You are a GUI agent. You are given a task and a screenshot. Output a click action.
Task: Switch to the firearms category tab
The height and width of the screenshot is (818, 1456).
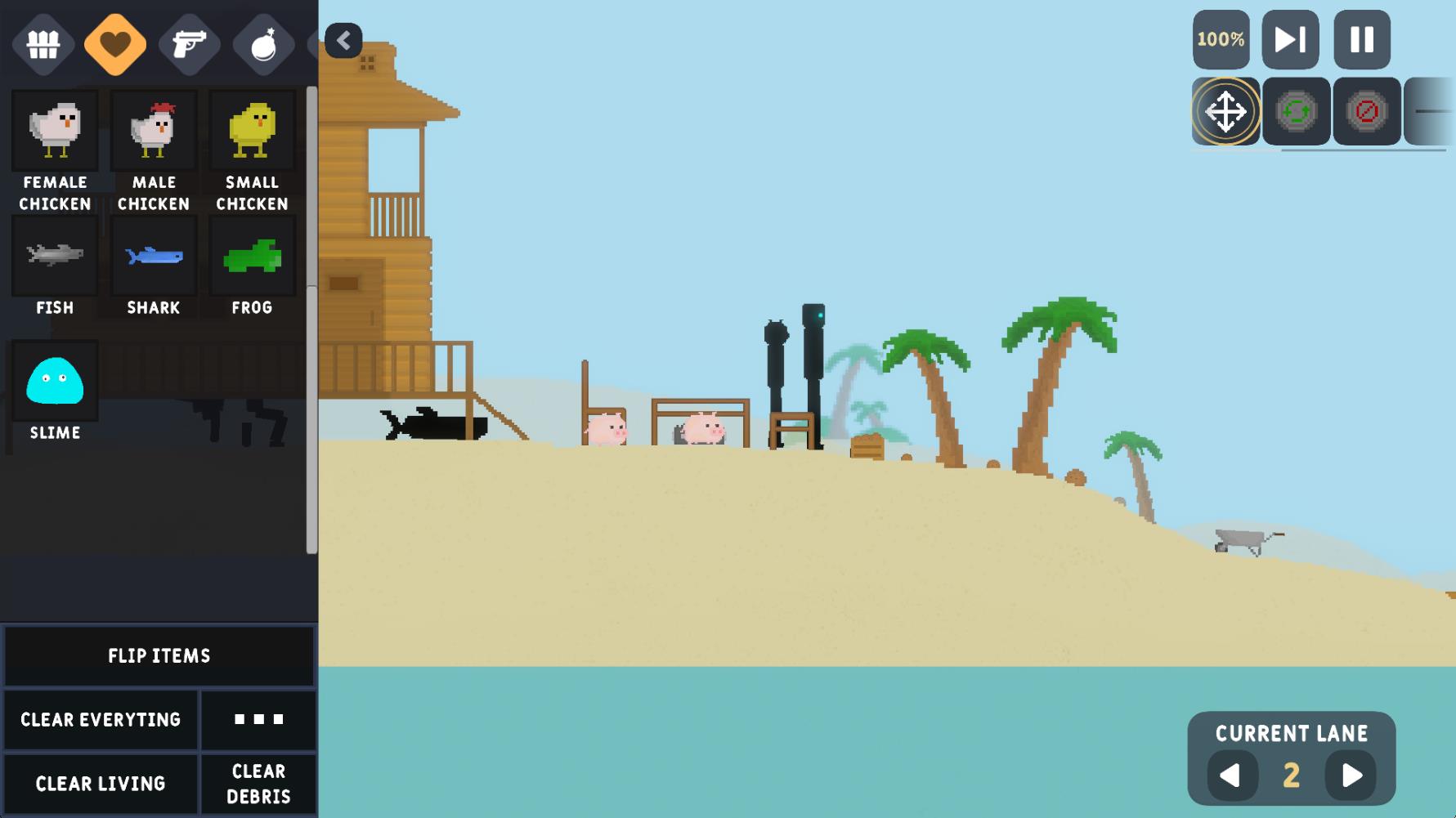[189, 44]
